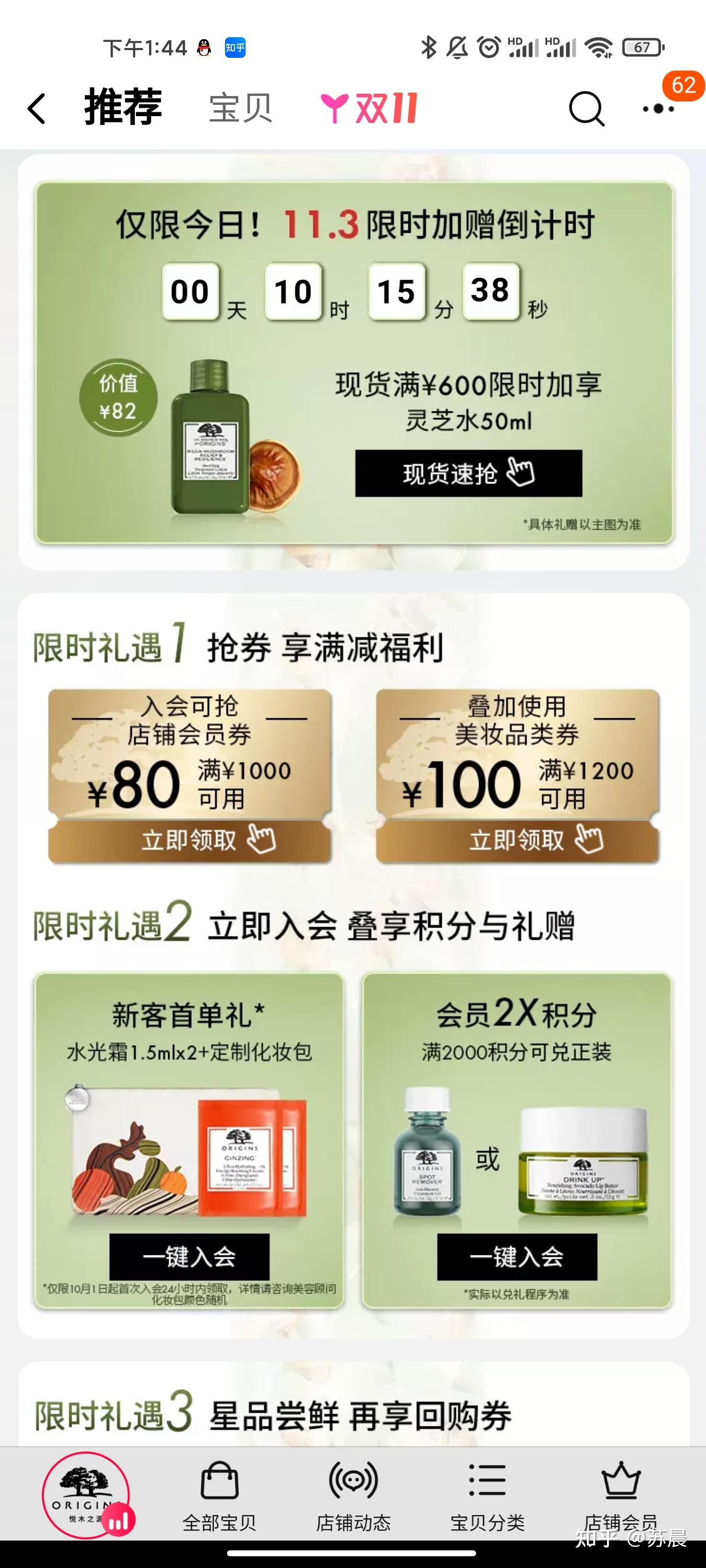Image resolution: width=706 pixels, height=1568 pixels.
Task: Join membership via 新客首单礼 一键入会
Action: tap(189, 1256)
